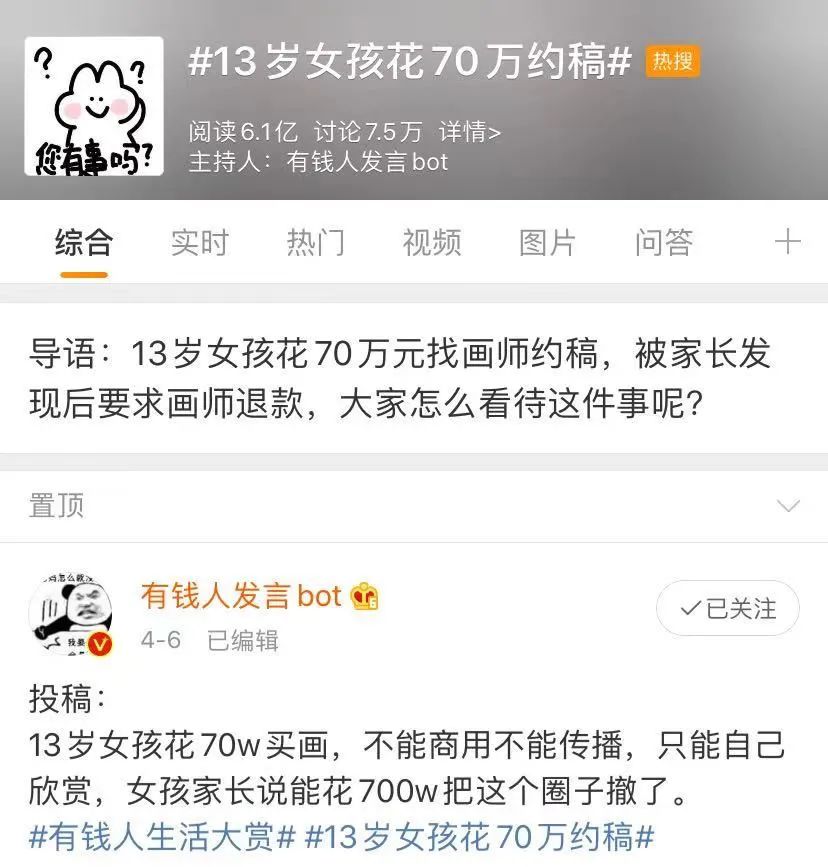Select the 图片 tab
Image resolution: width=828 pixels, height=867 pixels.
tap(547, 242)
